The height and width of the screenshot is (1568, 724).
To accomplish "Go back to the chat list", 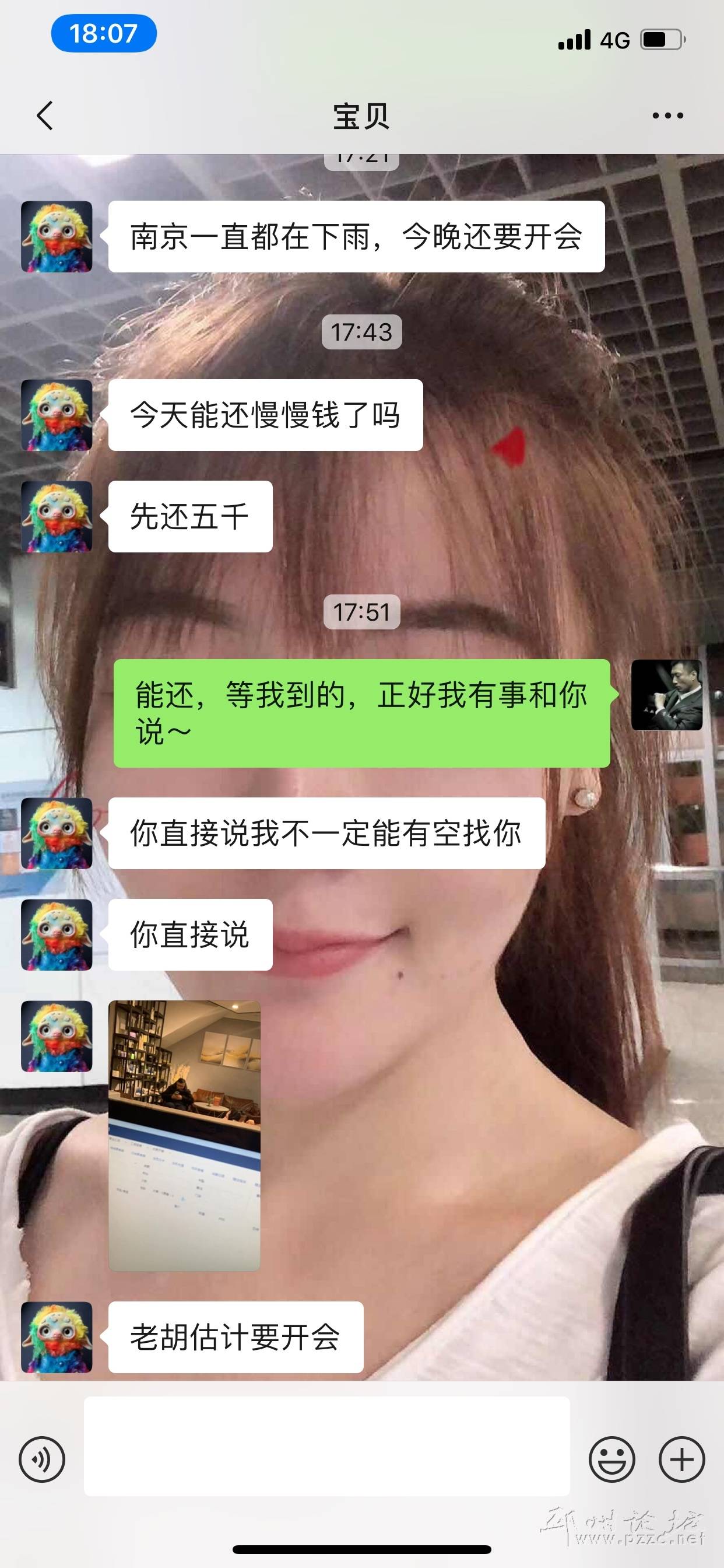I will [45, 116].
